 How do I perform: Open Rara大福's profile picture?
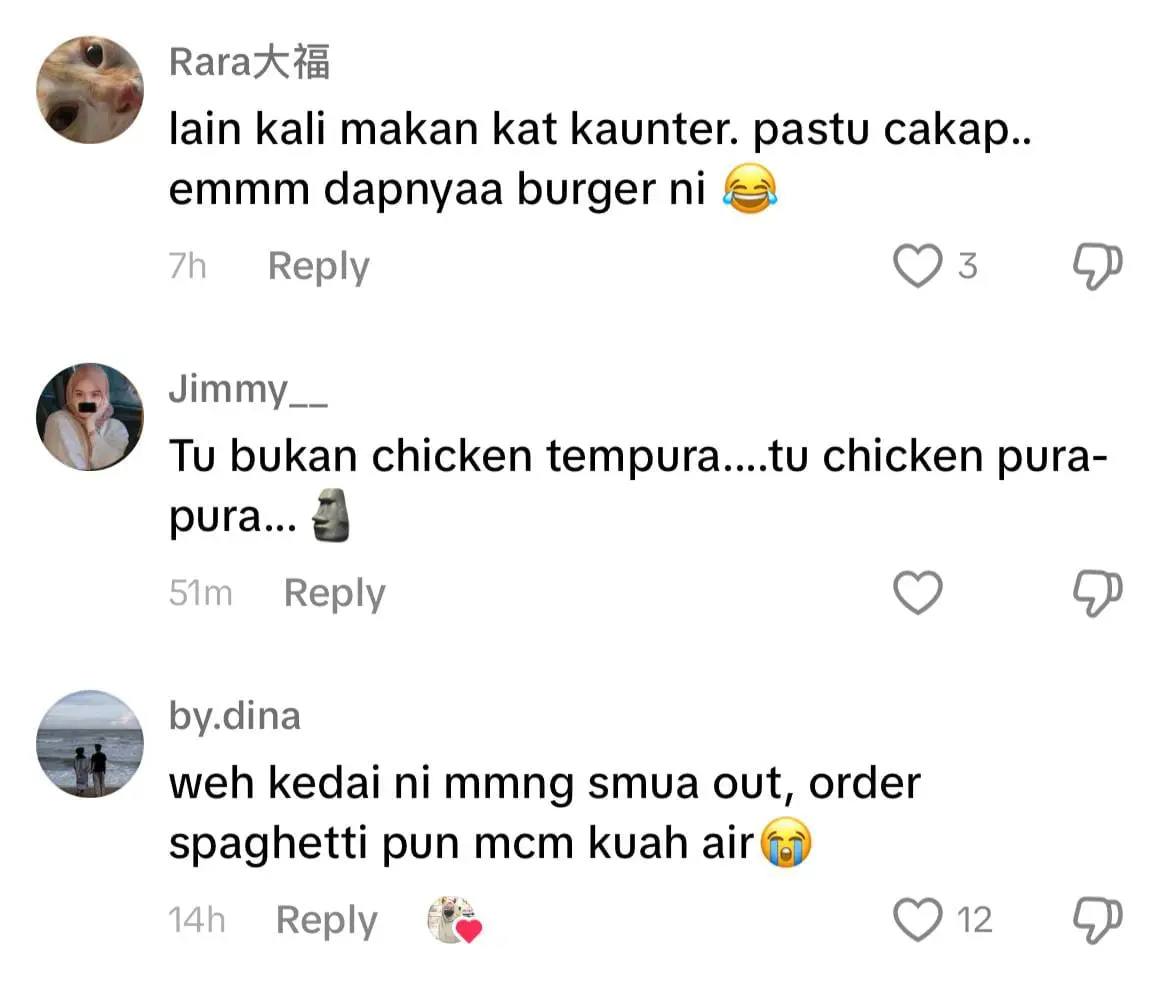tap(90, 90)
